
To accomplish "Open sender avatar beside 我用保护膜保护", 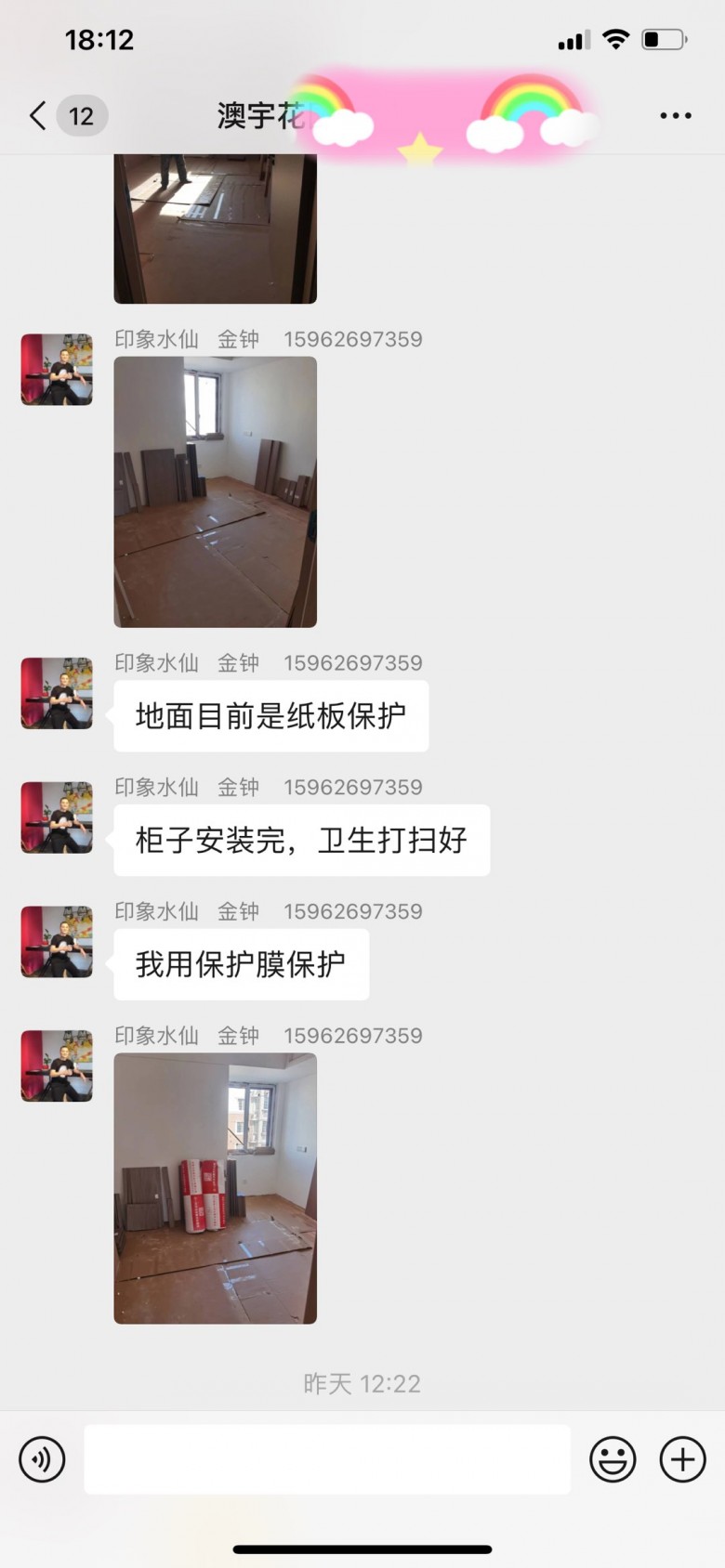I will pos(57,941).
